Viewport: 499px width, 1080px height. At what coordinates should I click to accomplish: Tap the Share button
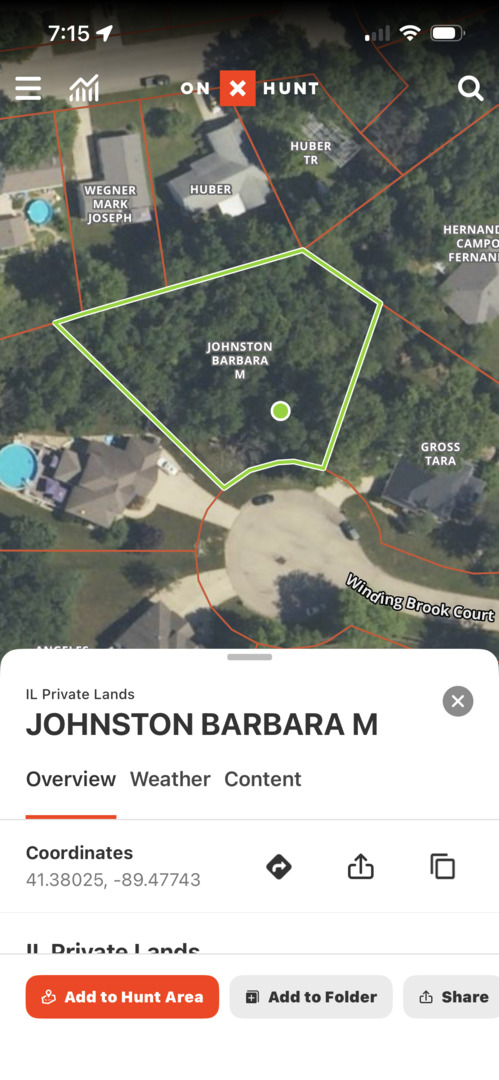coord(451,997)
